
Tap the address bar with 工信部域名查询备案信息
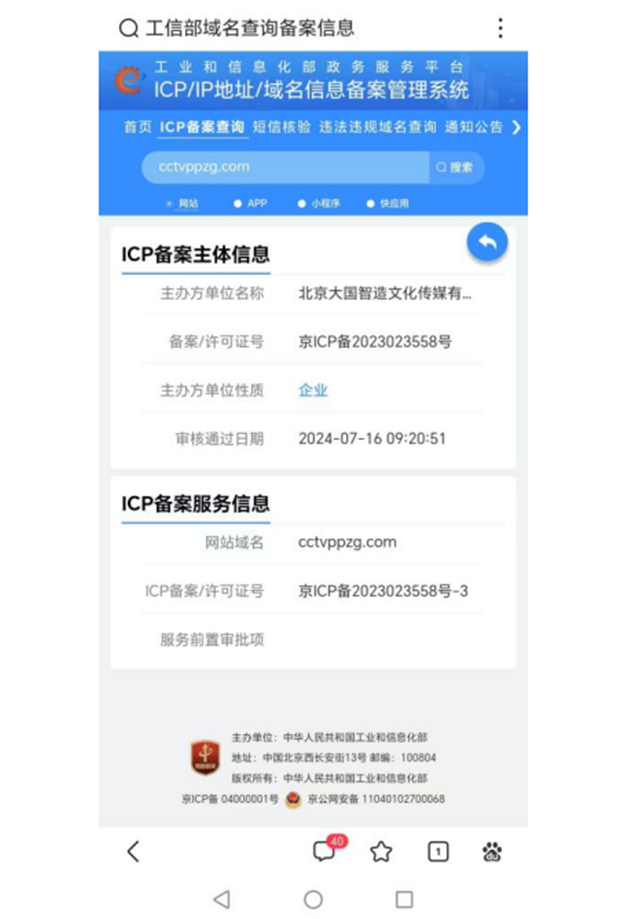[250, 28]
